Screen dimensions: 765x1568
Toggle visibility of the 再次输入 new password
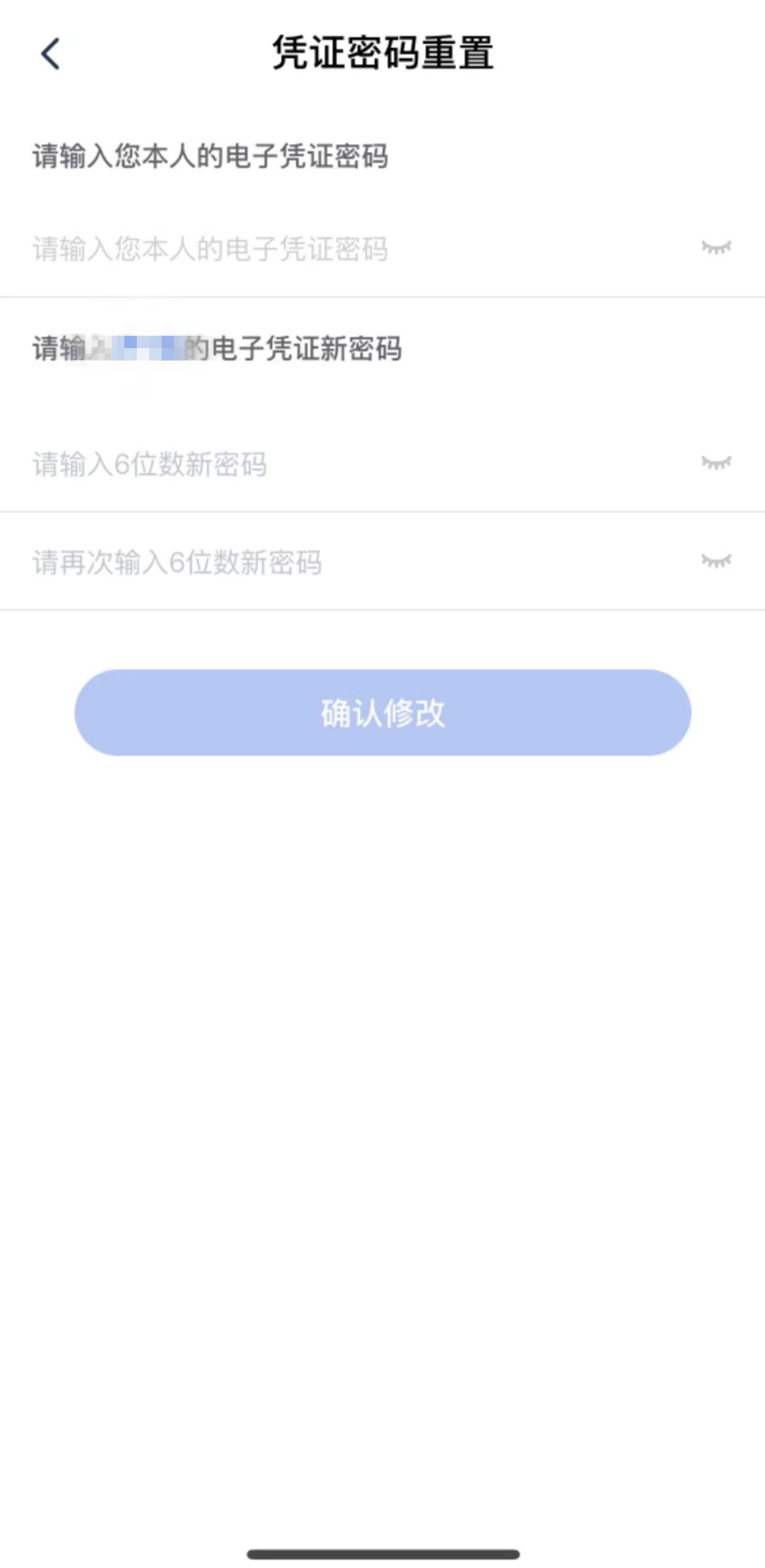point(716,561)
